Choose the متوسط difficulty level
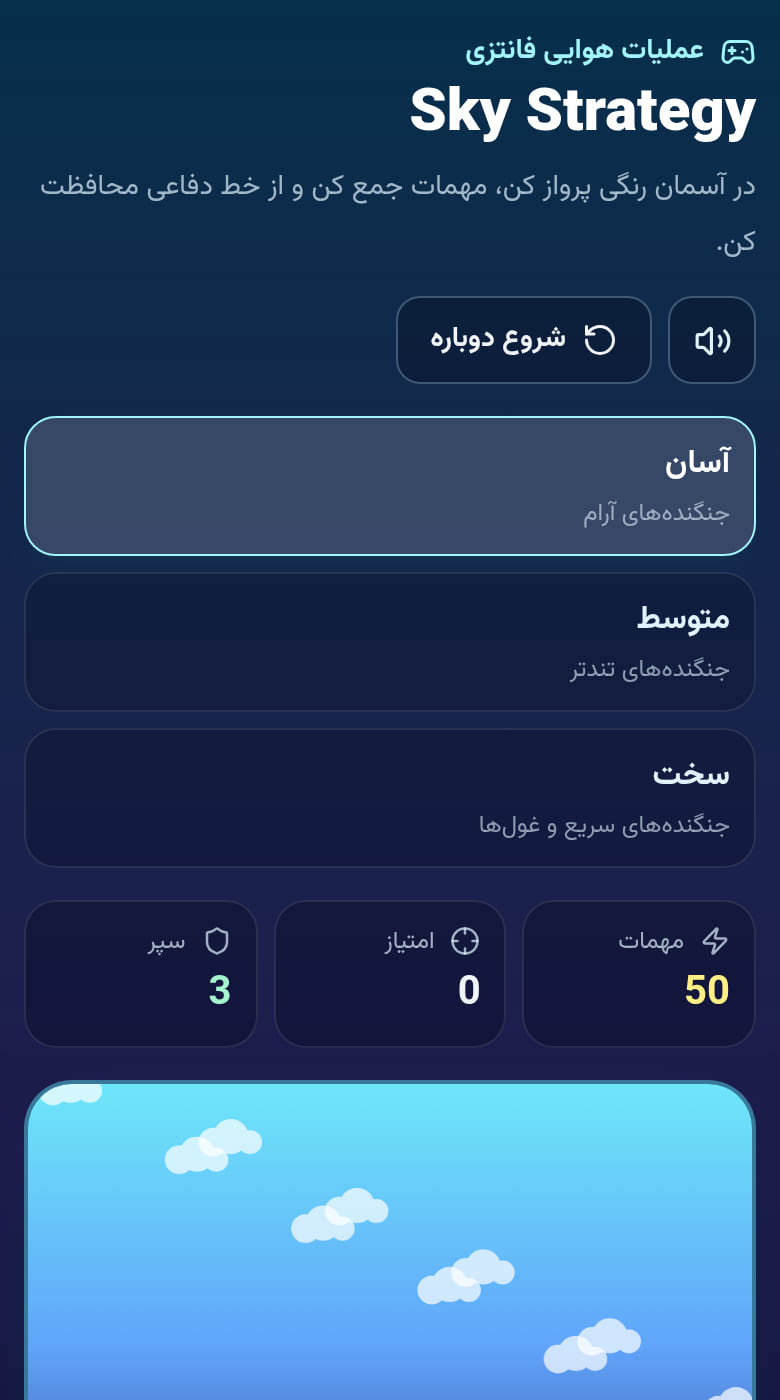The width and height of the screenshot is (780, 1400). (x=390, y=642)
